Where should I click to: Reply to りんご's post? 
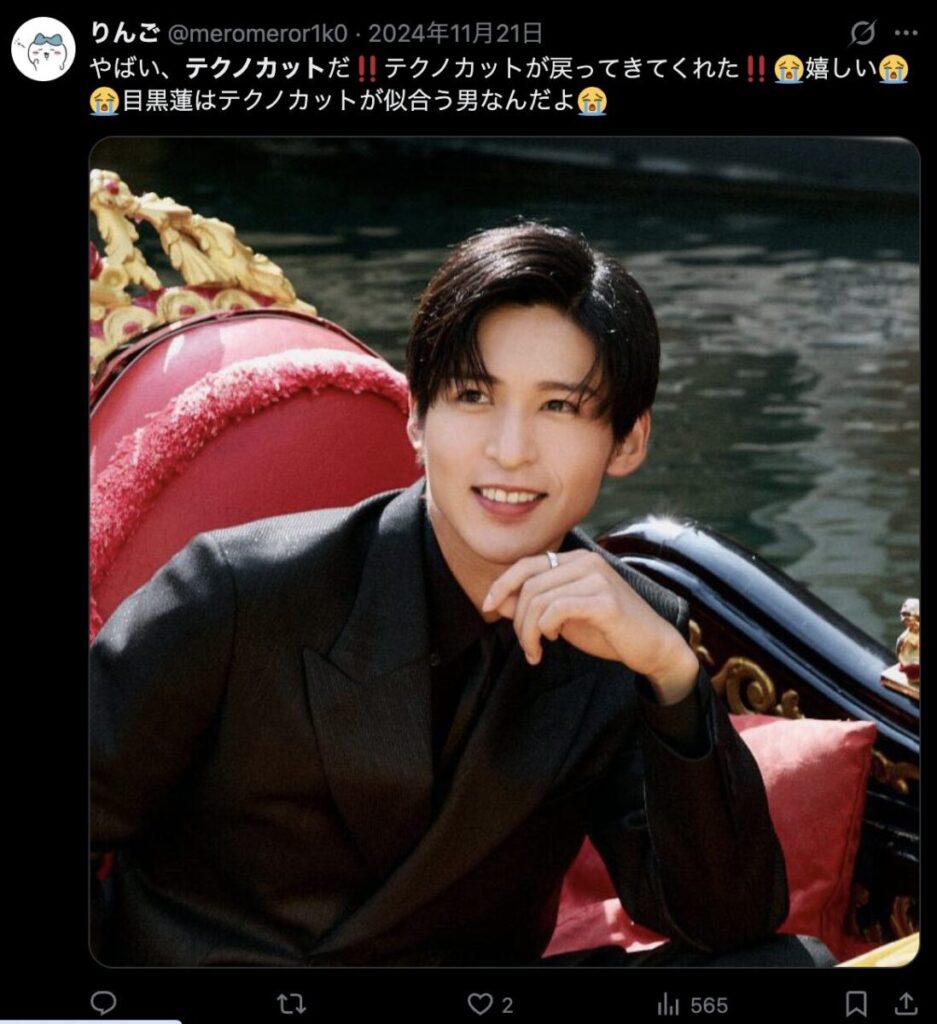point(103,1003)
